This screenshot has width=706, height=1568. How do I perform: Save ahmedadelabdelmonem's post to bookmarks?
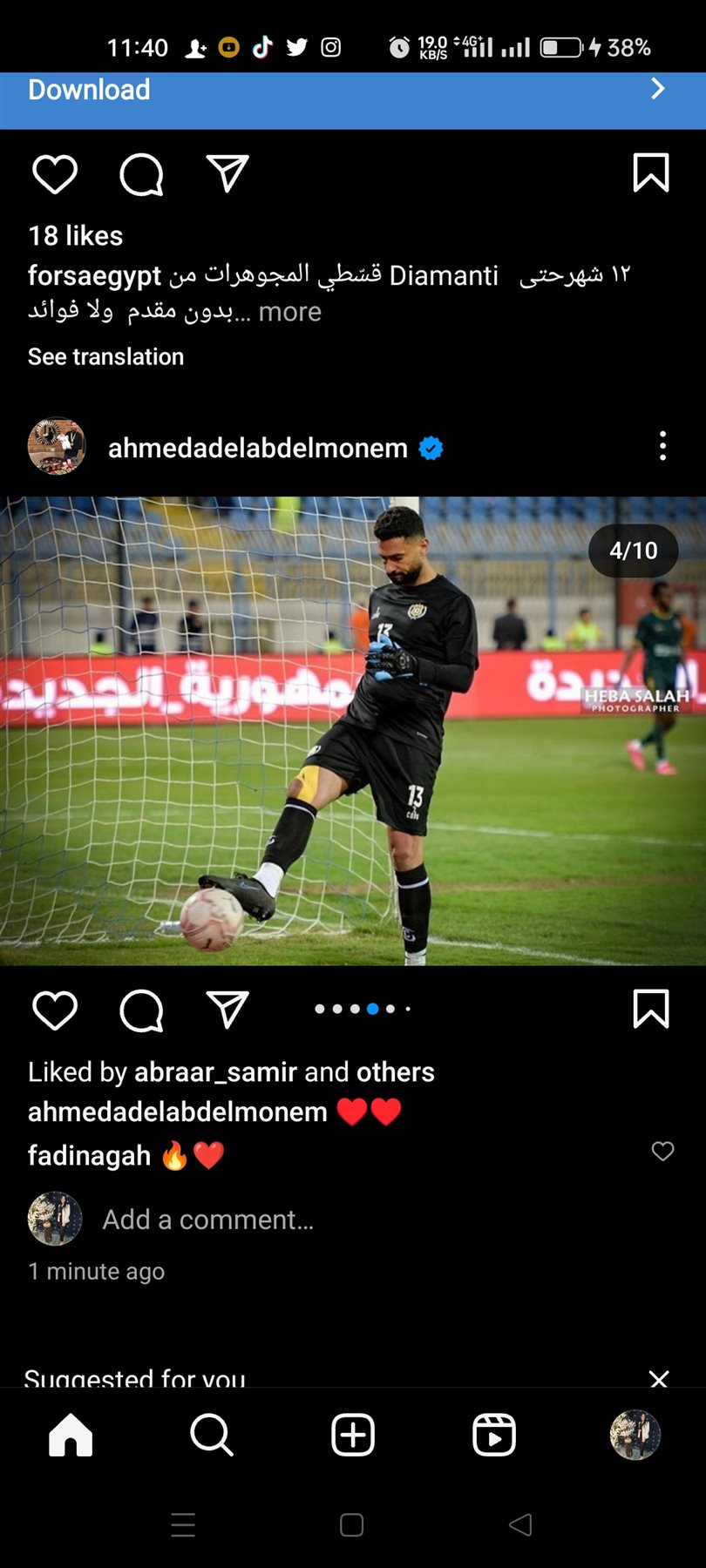(x=650, y=1009)
